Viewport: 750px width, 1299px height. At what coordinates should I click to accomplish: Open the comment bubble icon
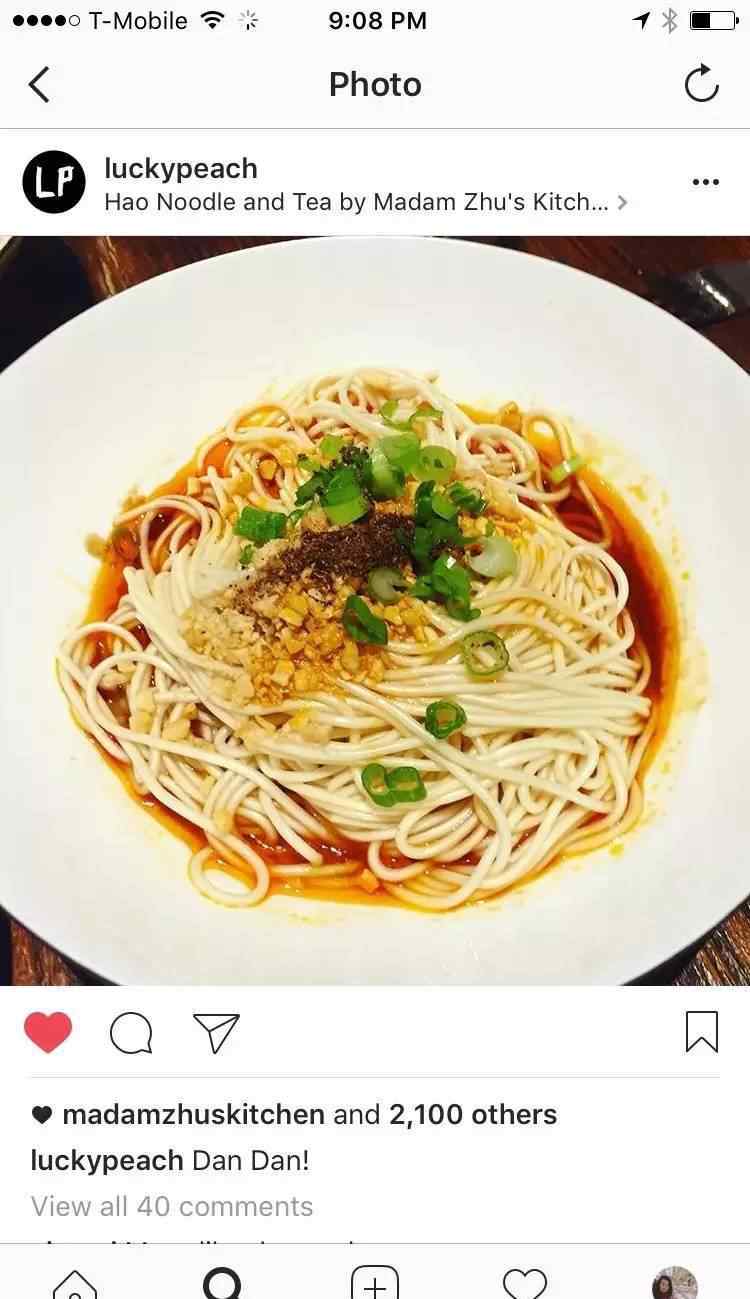[131, 1033]
